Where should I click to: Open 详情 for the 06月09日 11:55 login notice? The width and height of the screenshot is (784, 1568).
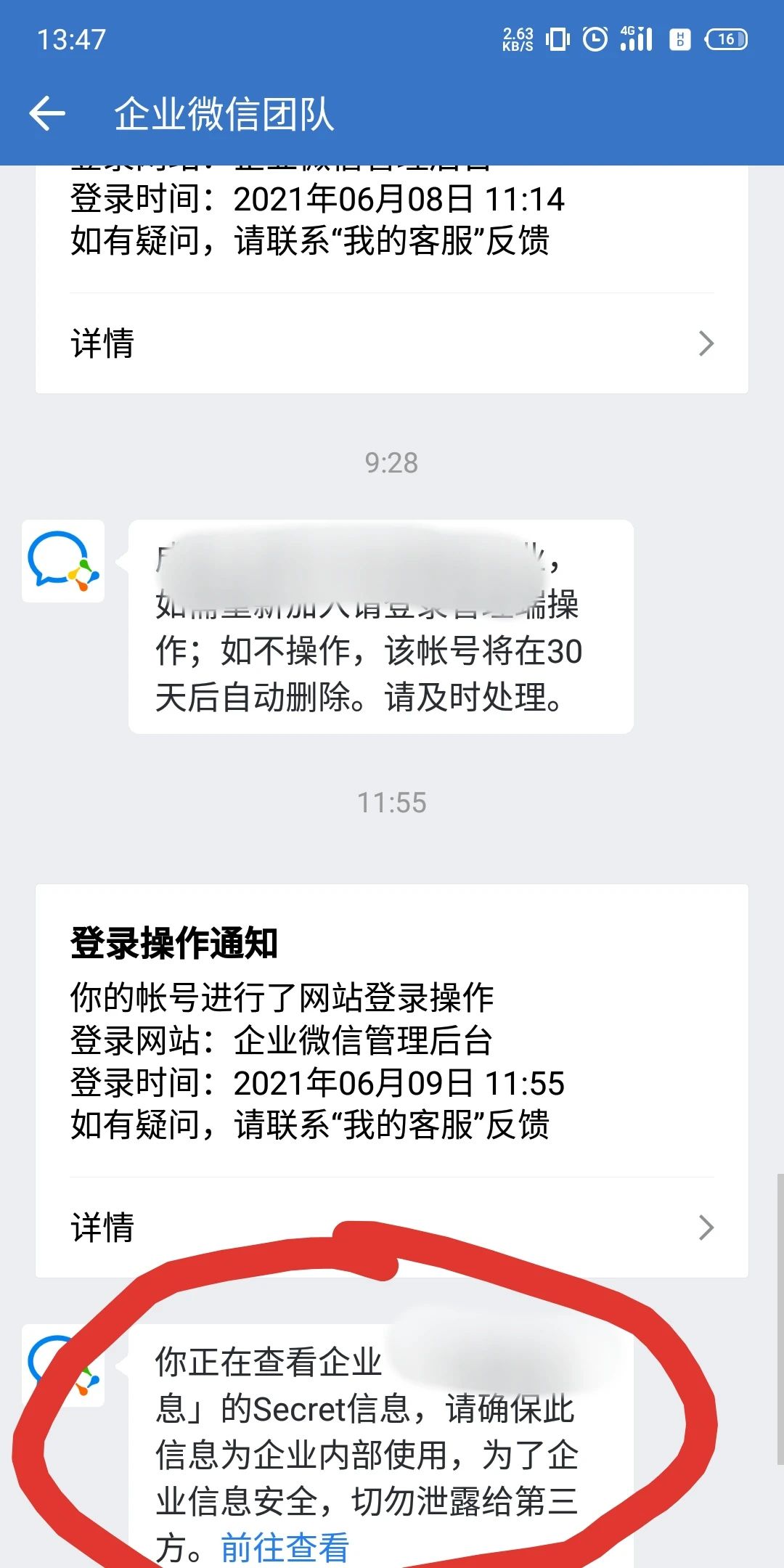click(392, 1228)
